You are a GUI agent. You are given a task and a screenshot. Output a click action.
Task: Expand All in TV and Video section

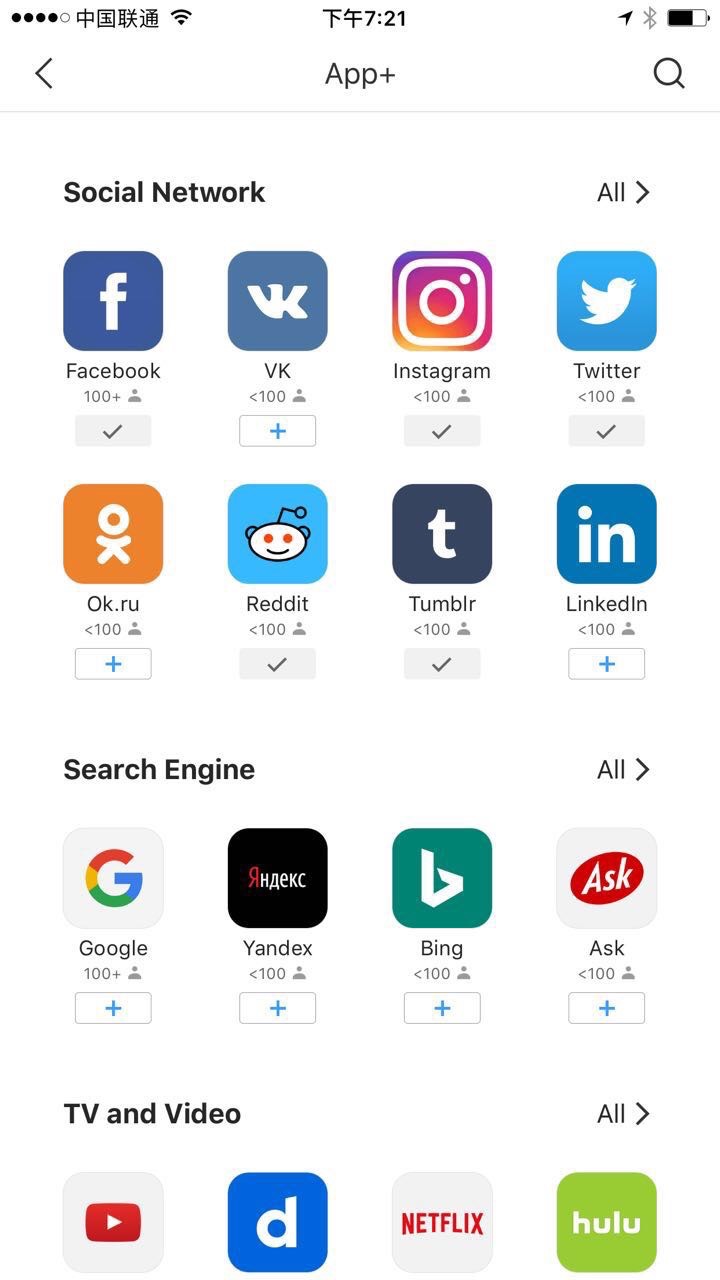tap(623, 1113)
